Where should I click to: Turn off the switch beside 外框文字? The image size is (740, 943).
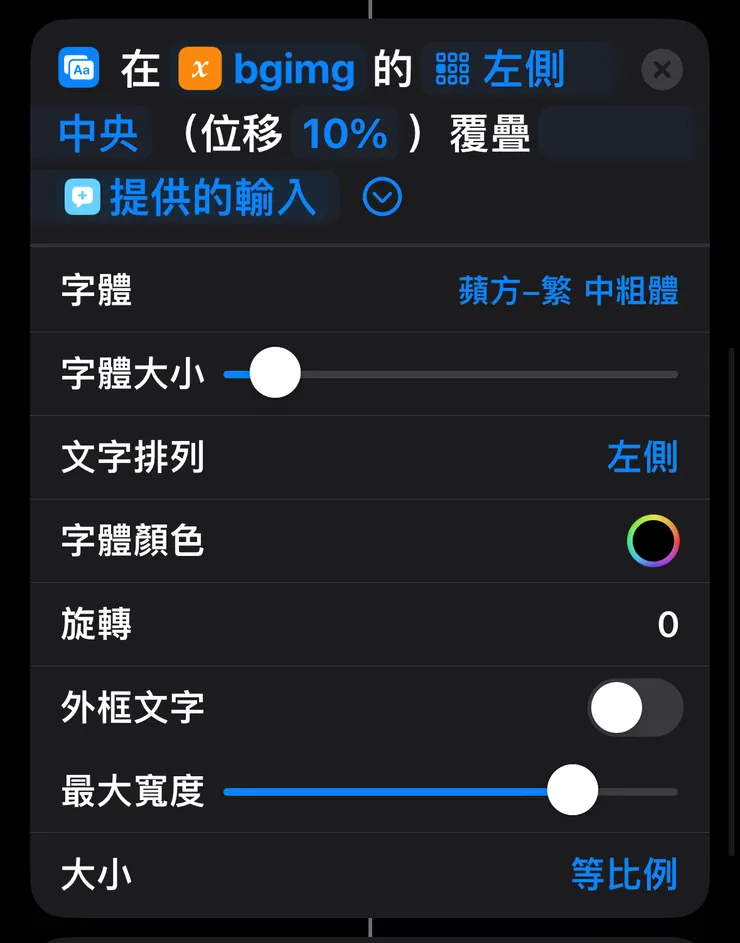636,707
